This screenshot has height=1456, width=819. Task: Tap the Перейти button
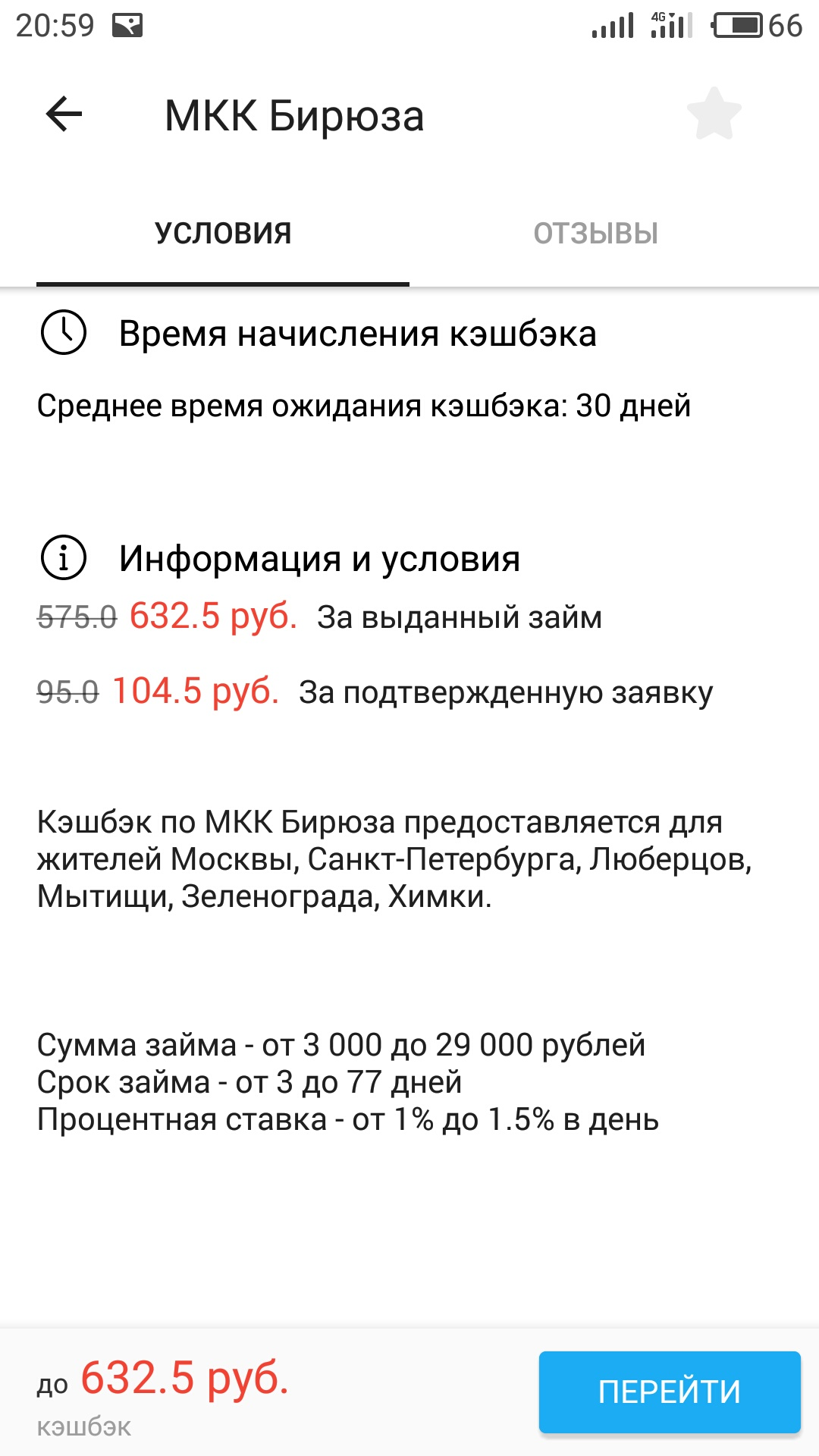670,1392
